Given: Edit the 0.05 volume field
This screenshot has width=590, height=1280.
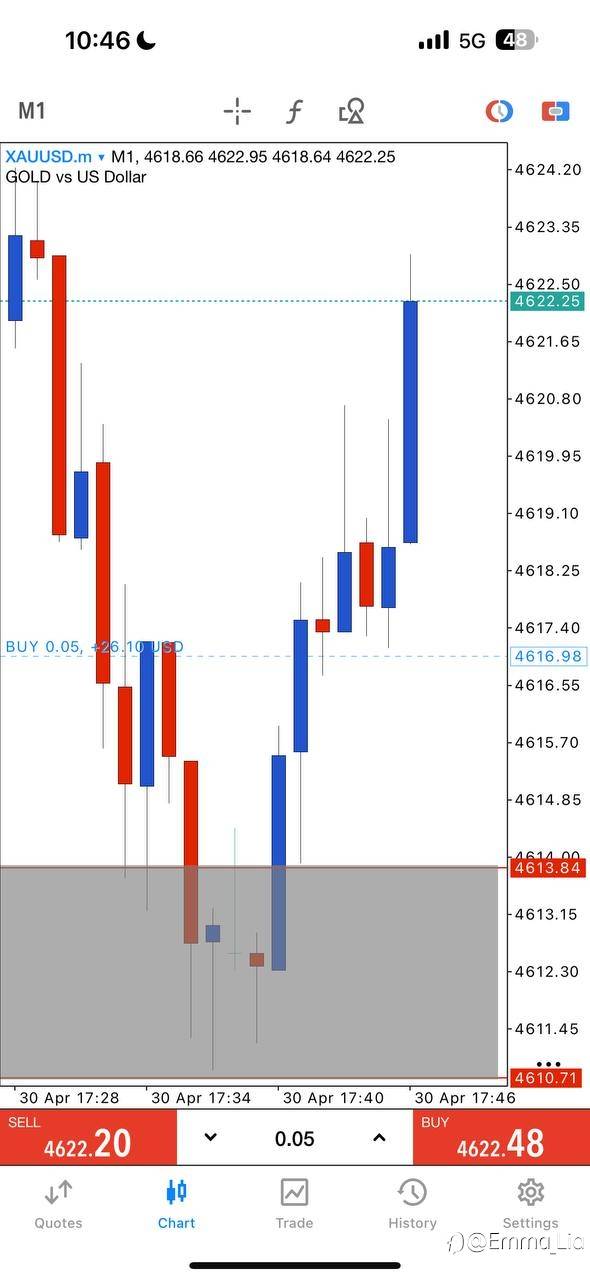Looking at the screenshot, I should pyautogui.click(x=295, y=1138).
